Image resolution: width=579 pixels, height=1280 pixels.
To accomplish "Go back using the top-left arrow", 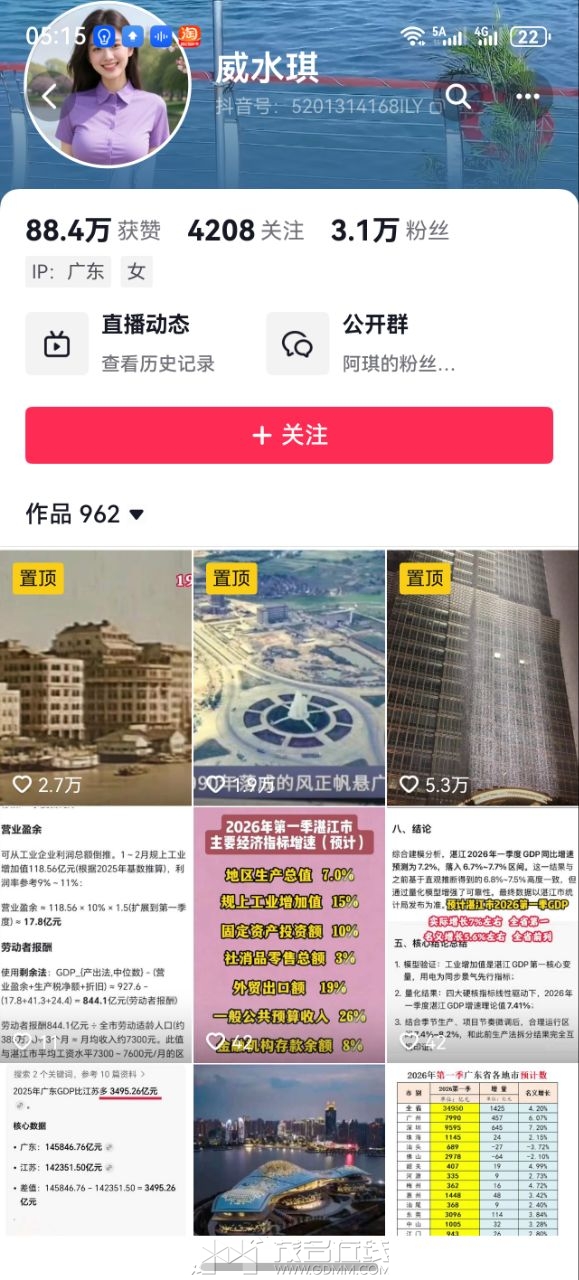I will (x=50, y=97).
